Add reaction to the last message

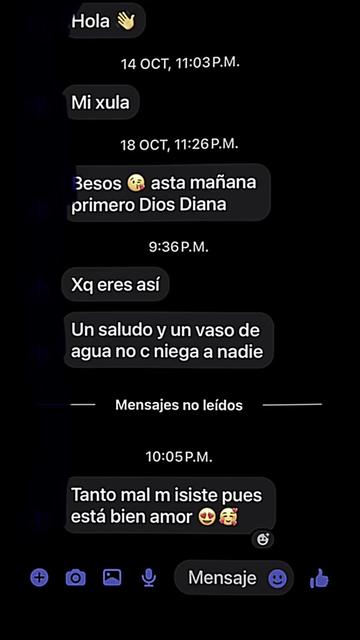point(263,539)
